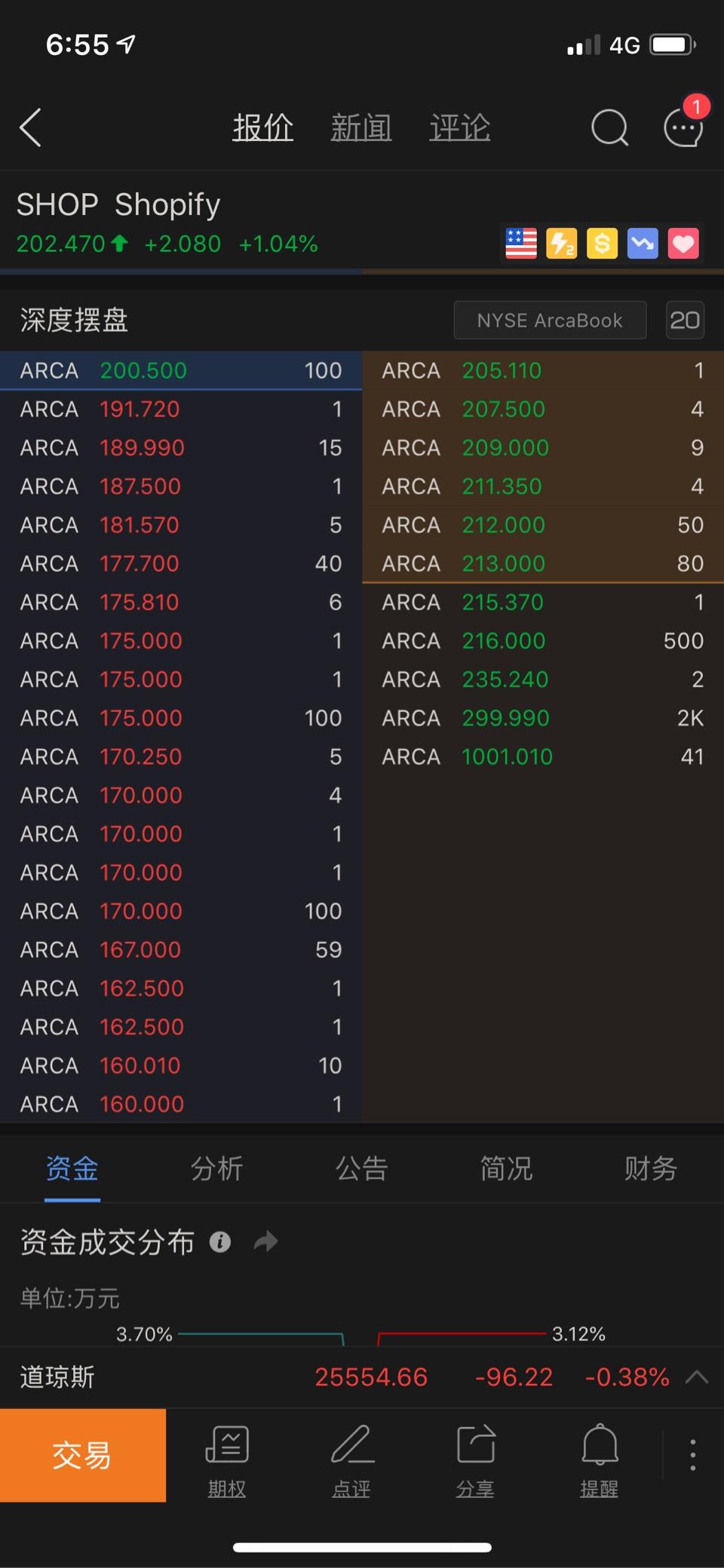Screen dimensions: 724x1568
Task: Go back using the arrow icon
Action: [x=31, y=127]
